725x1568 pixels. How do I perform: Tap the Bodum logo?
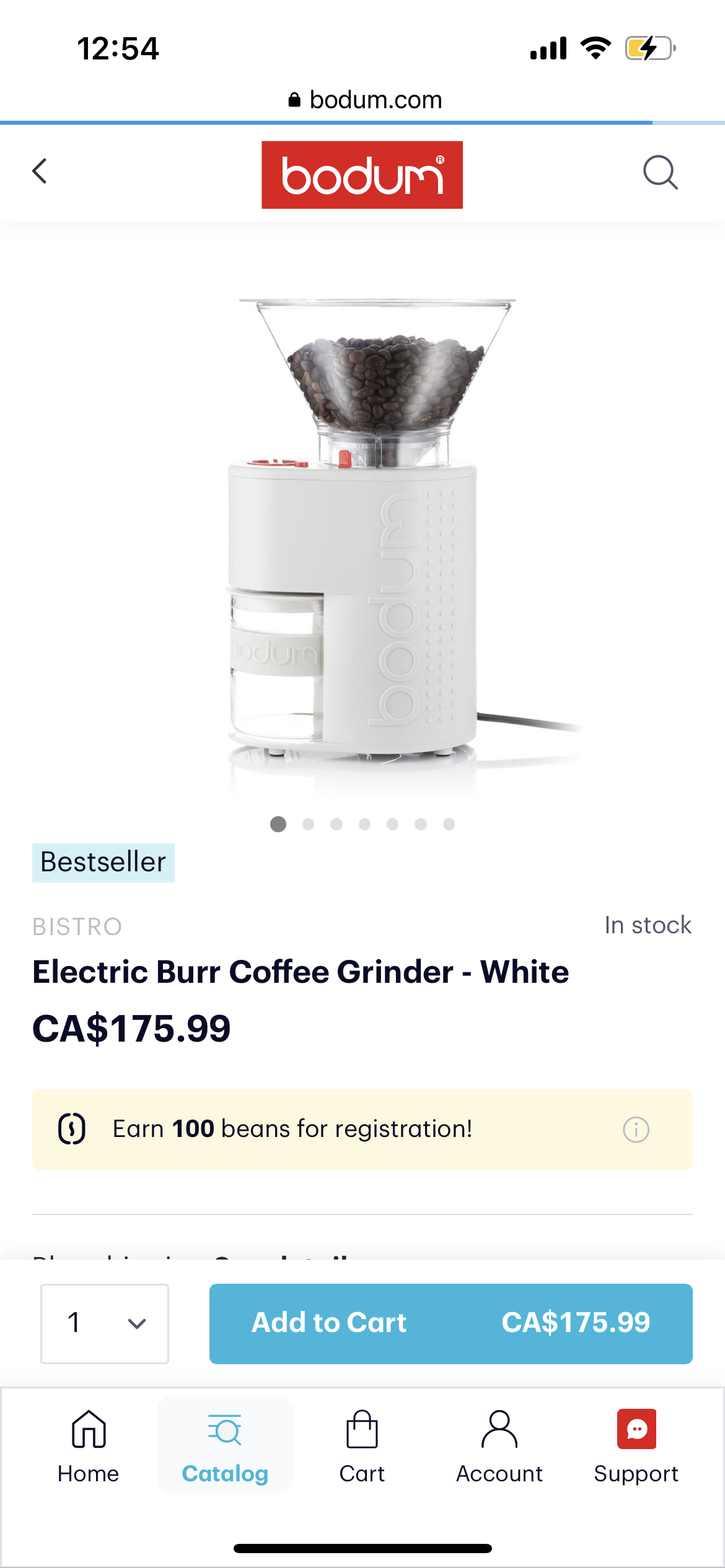point(362,175)
